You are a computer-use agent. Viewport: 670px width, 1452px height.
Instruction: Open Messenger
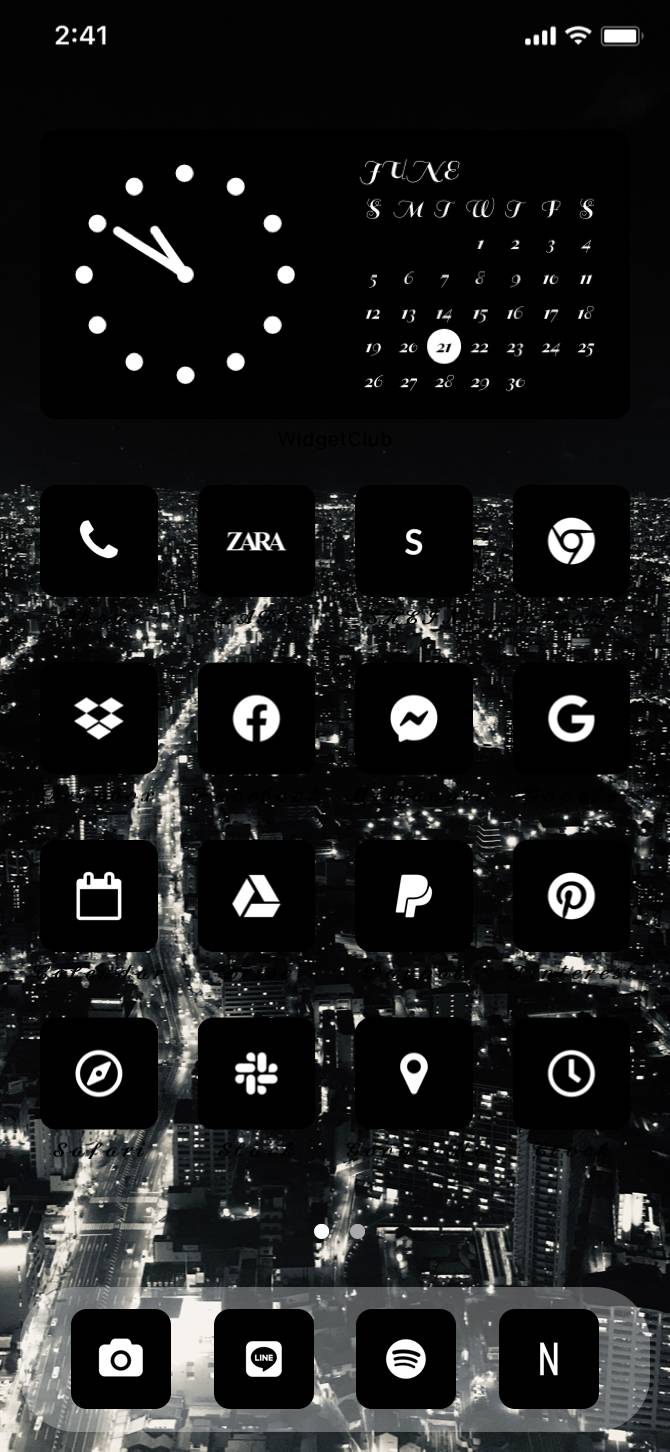pos(414,718)
